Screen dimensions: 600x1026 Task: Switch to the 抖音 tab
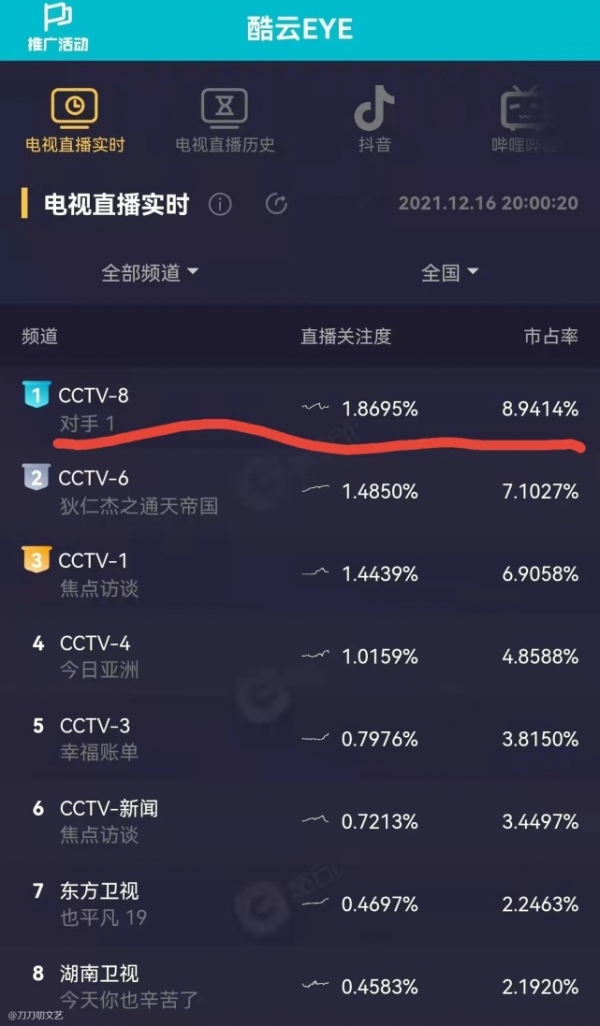tap(374, 120)
